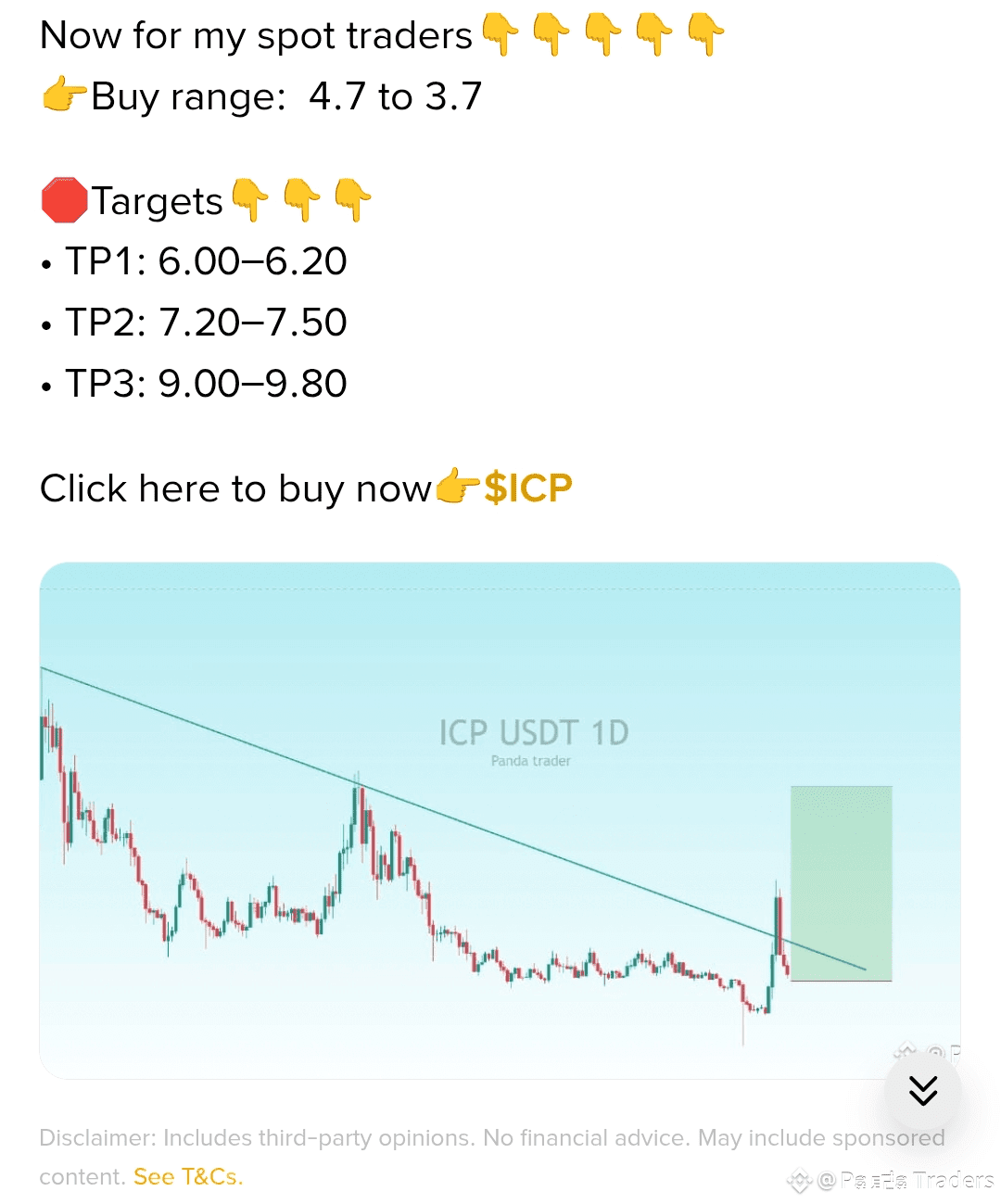This screenshot has height=1204, width=1001.
Task: Open the See T&Cs link
Action: coord(188,1176)
